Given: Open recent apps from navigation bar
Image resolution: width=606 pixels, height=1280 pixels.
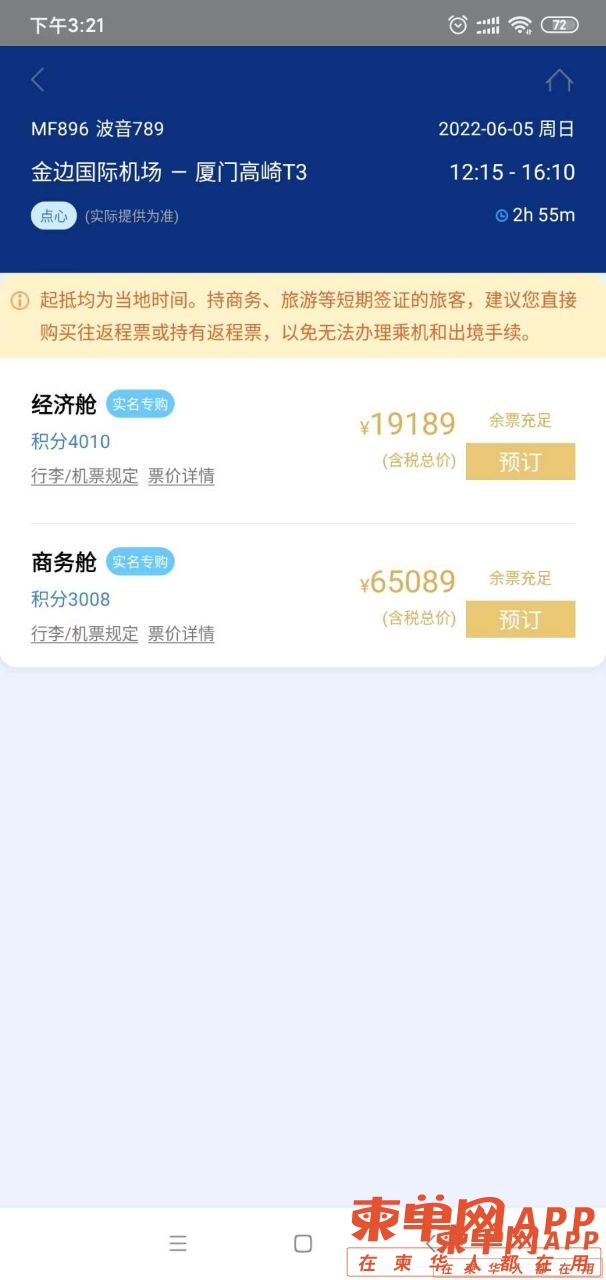Looking at the screenshot, I should point(178,1243).
